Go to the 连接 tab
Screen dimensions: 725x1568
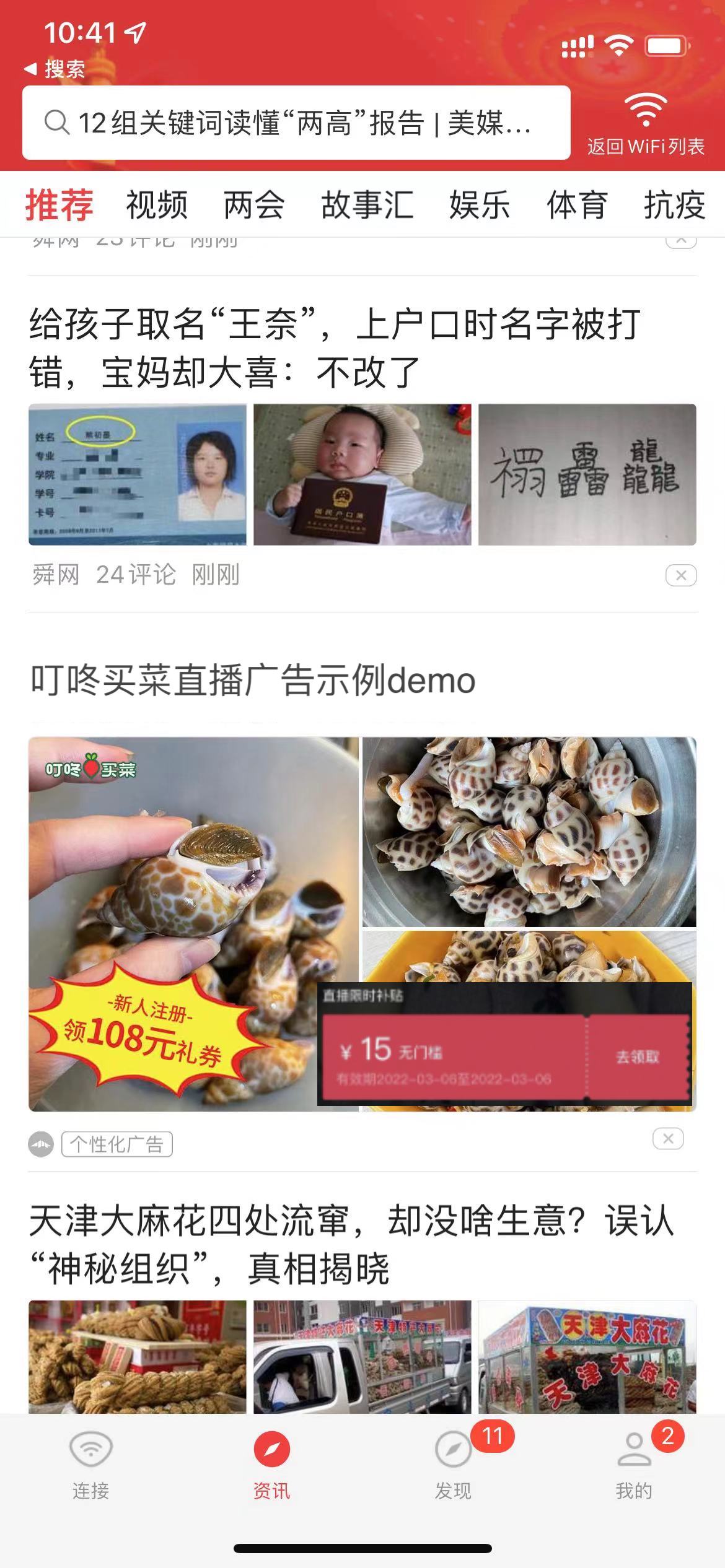coord(90,1464)
